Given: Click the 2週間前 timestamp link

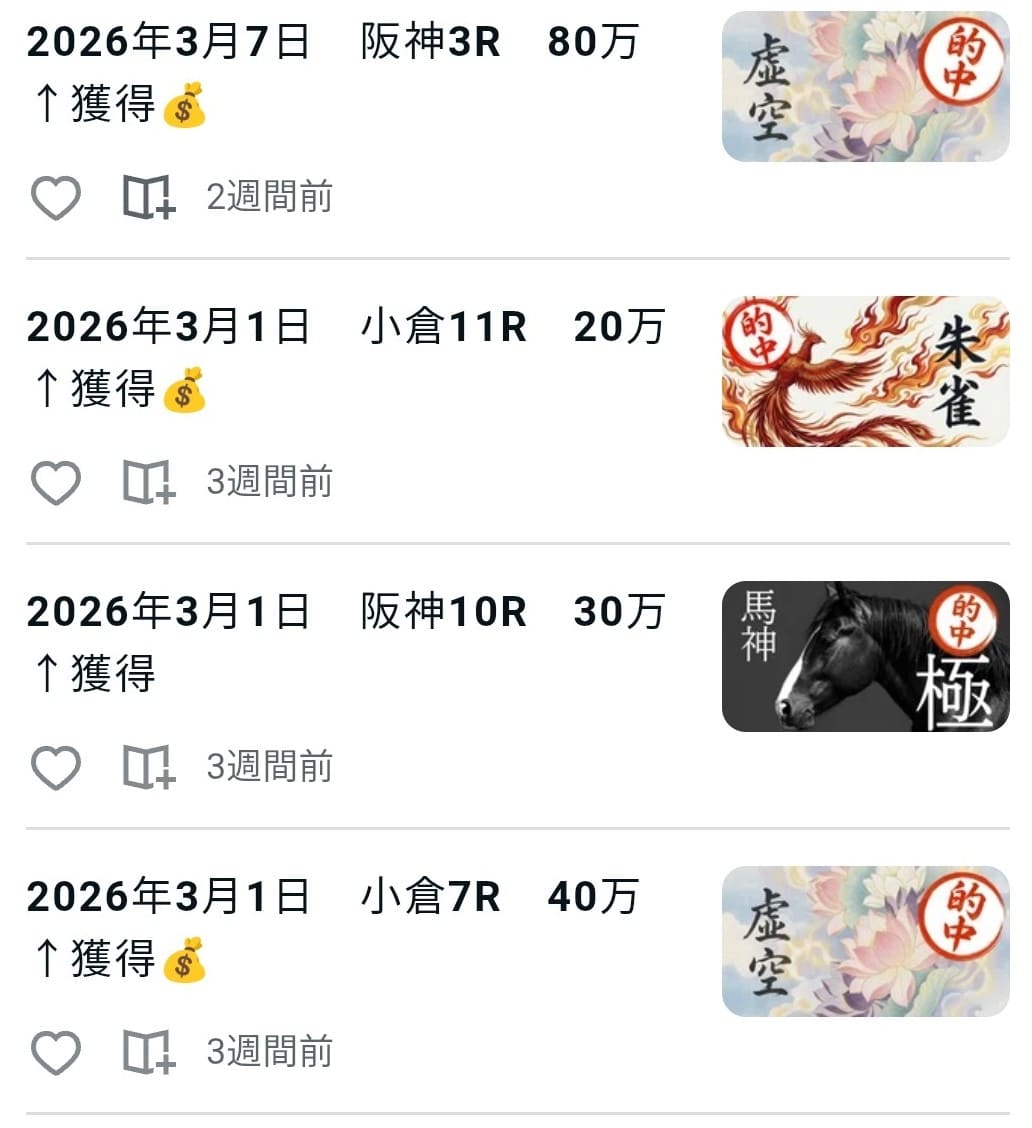Looking at the screenshot, I should click(x=268, y=197).
